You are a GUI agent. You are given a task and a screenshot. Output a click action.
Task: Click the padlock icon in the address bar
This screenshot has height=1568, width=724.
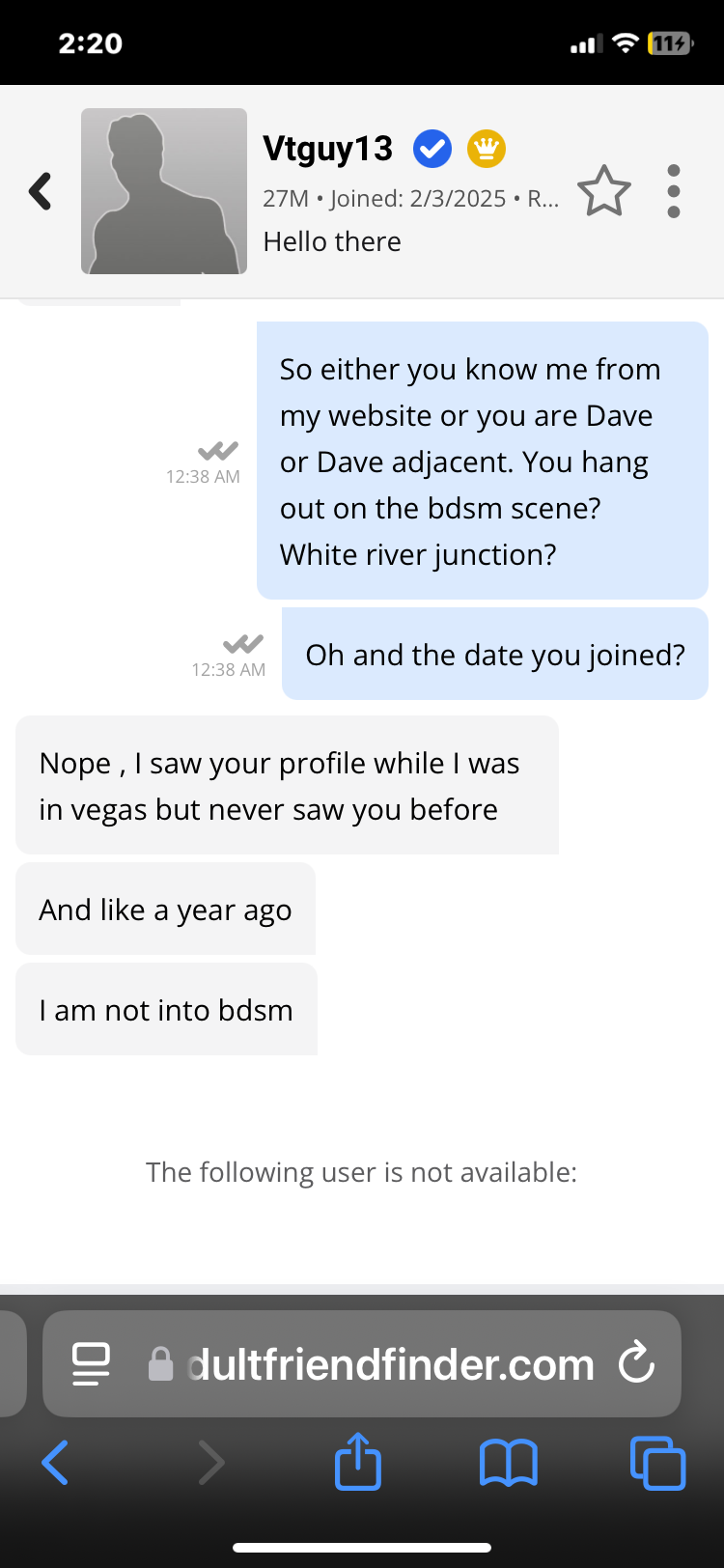coord(163,1364)
